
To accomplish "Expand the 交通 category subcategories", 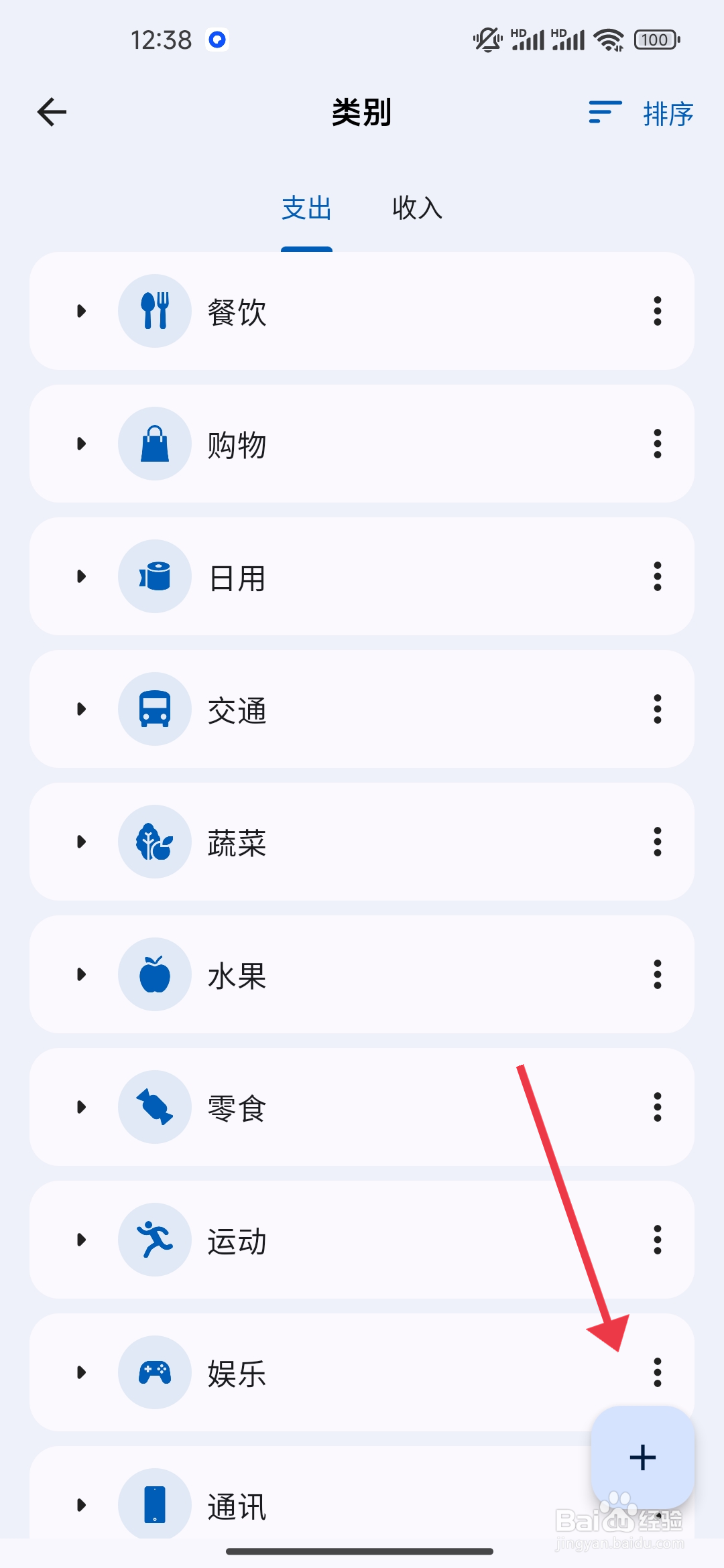I will coord(82,708).
